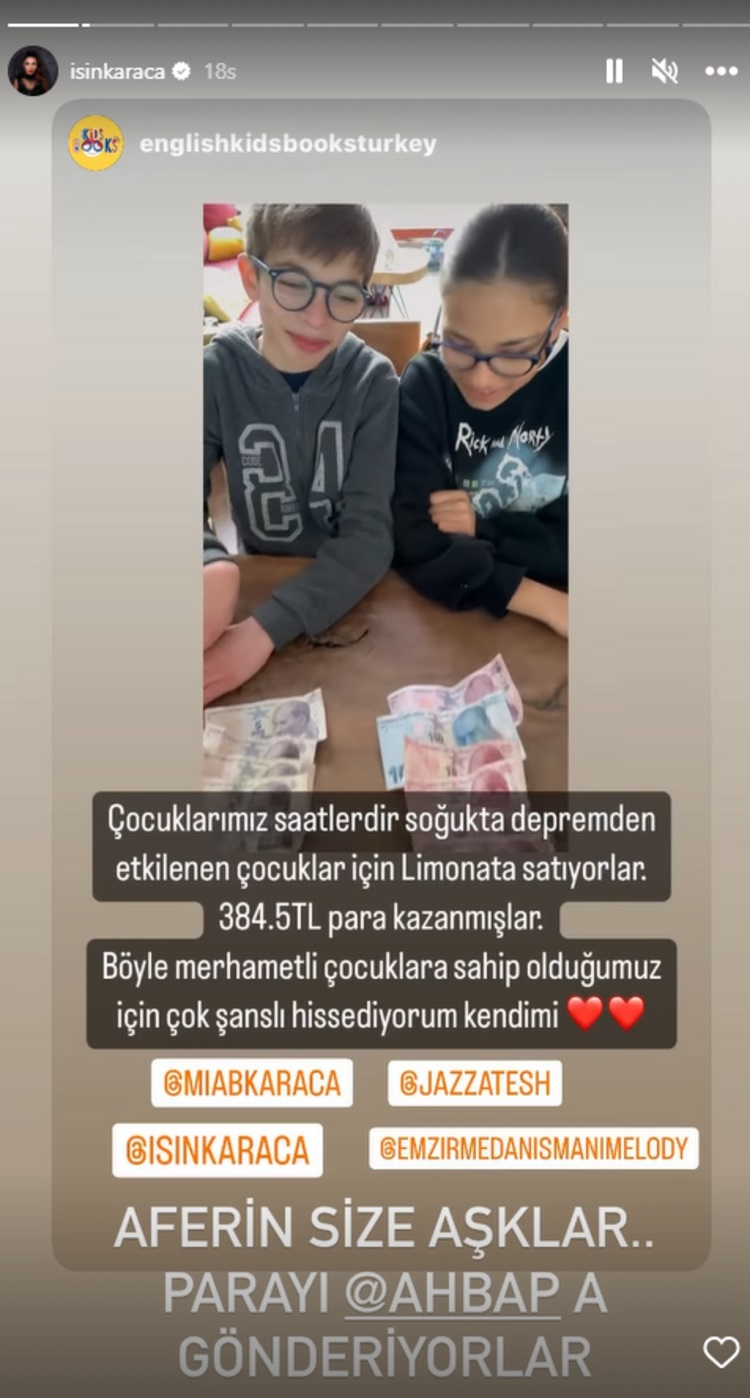Pause the story playback
Screen dimensions: 750x1398
pos(614,71)
